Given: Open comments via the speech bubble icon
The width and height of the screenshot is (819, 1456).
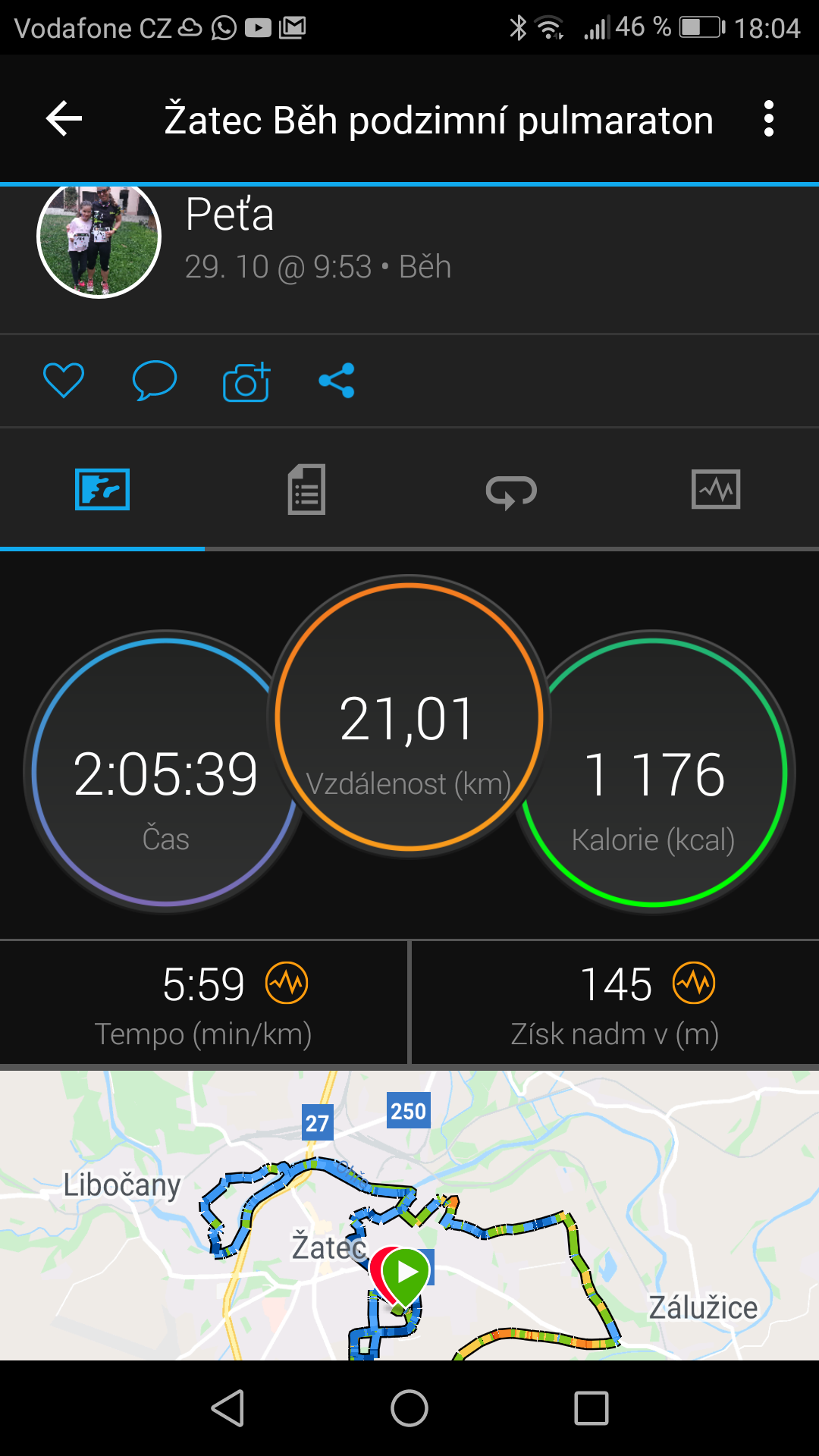Looking at the screenshot, I should click(155, 381).
